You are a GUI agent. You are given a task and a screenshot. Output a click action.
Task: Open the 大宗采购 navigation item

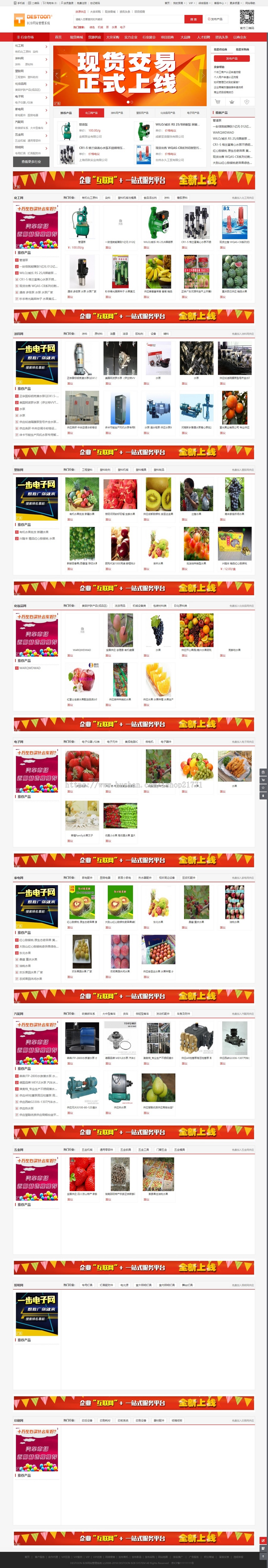(x=113, y=37)
